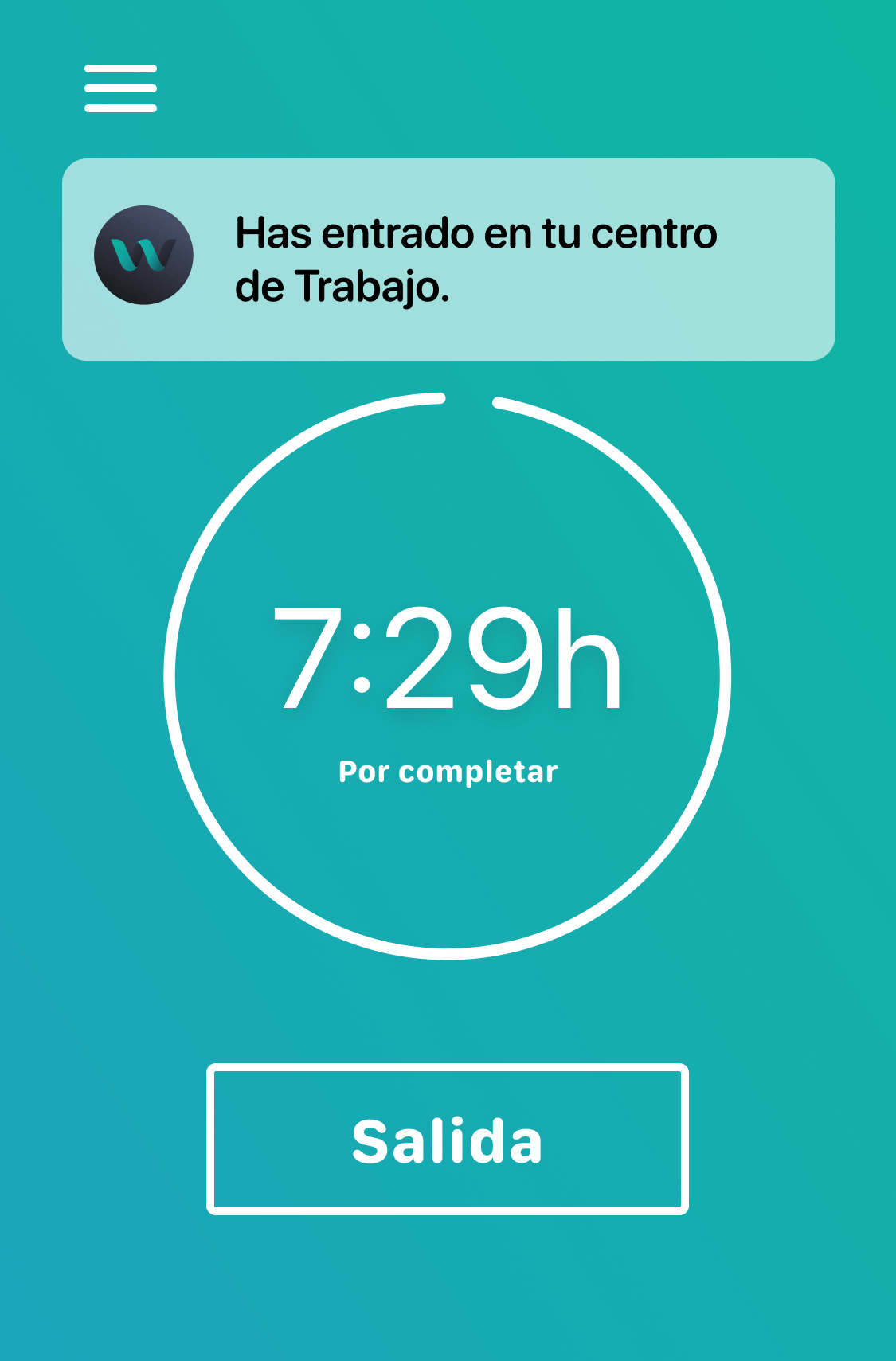Open the work center entry notification
This screenshot has height=1361, width=896.
(x=448, y=260)
